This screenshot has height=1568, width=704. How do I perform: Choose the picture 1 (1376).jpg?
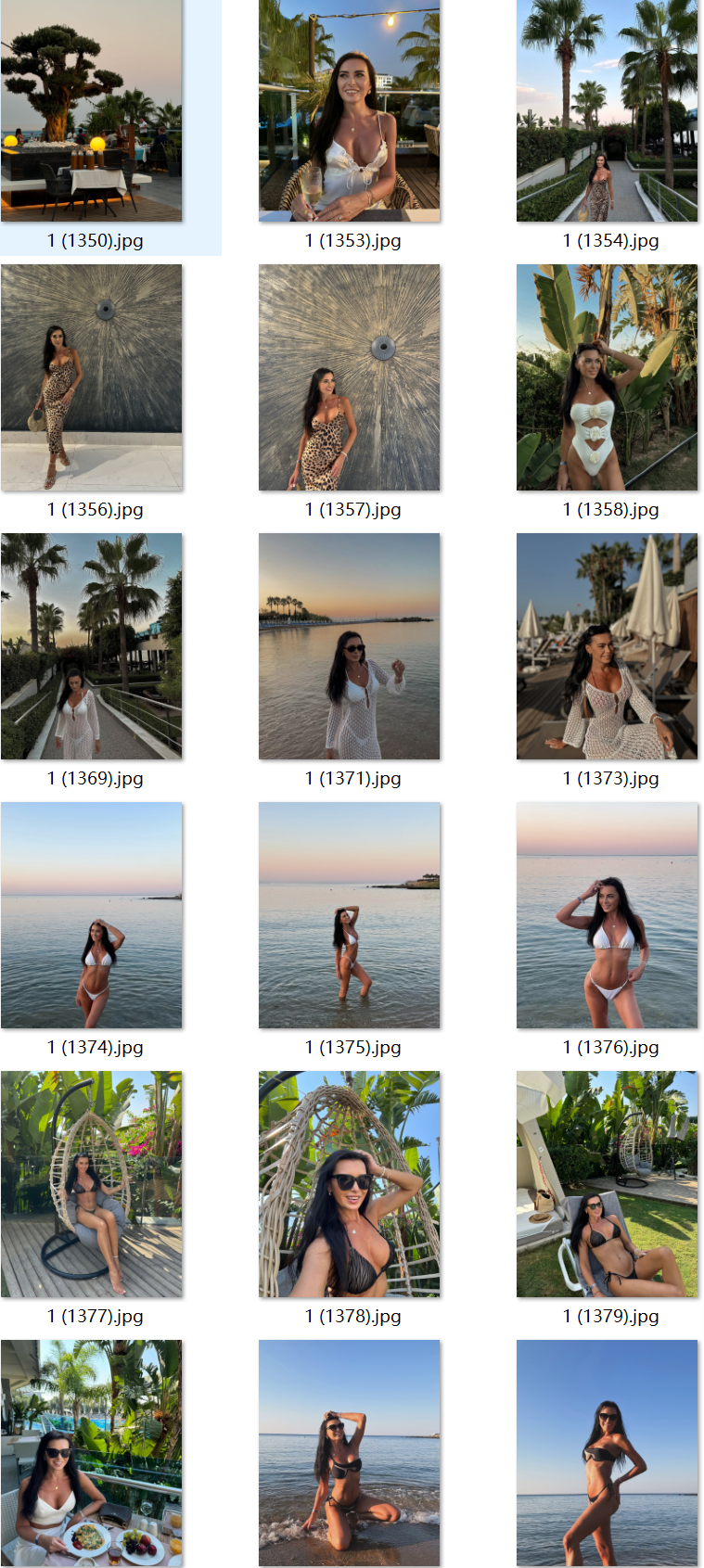(607, 915)
